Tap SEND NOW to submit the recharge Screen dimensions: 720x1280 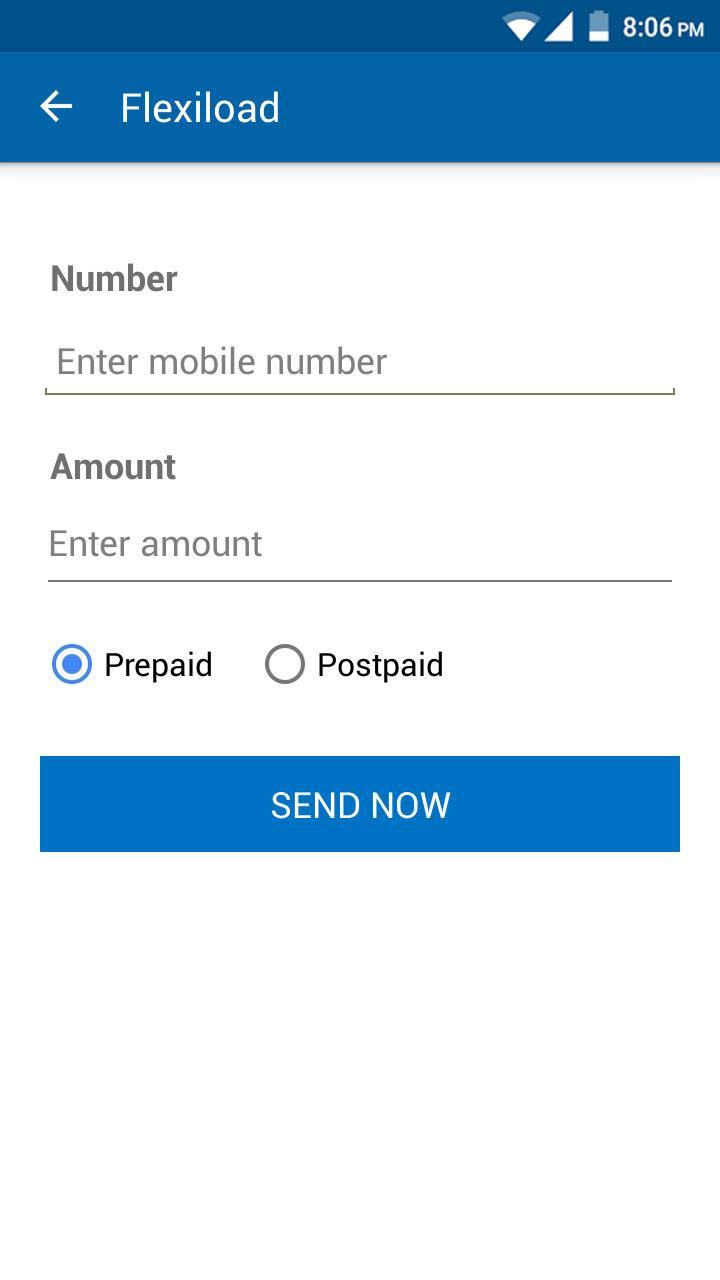click(x=360, y=804)
